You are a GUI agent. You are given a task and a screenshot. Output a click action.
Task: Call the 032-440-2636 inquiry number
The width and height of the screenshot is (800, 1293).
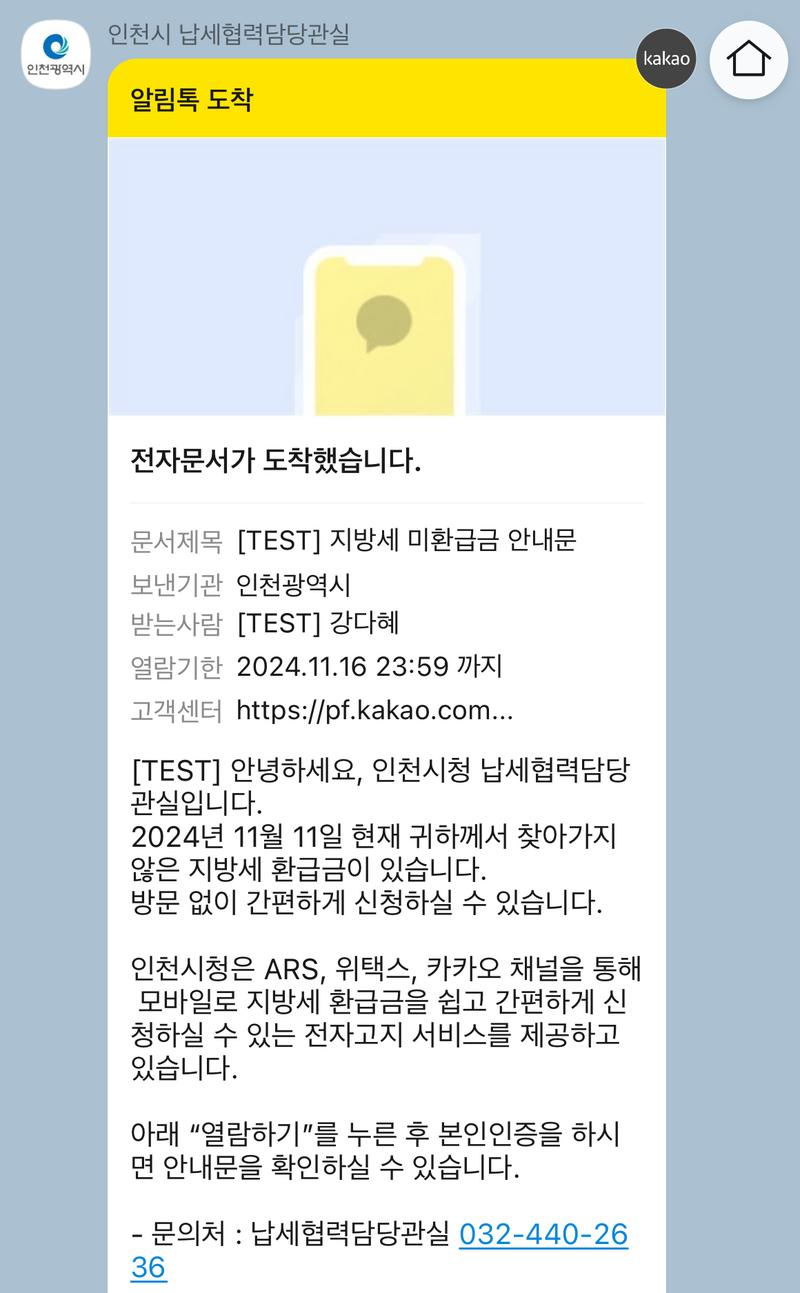pyautogui.click(x=543, y=1234)
